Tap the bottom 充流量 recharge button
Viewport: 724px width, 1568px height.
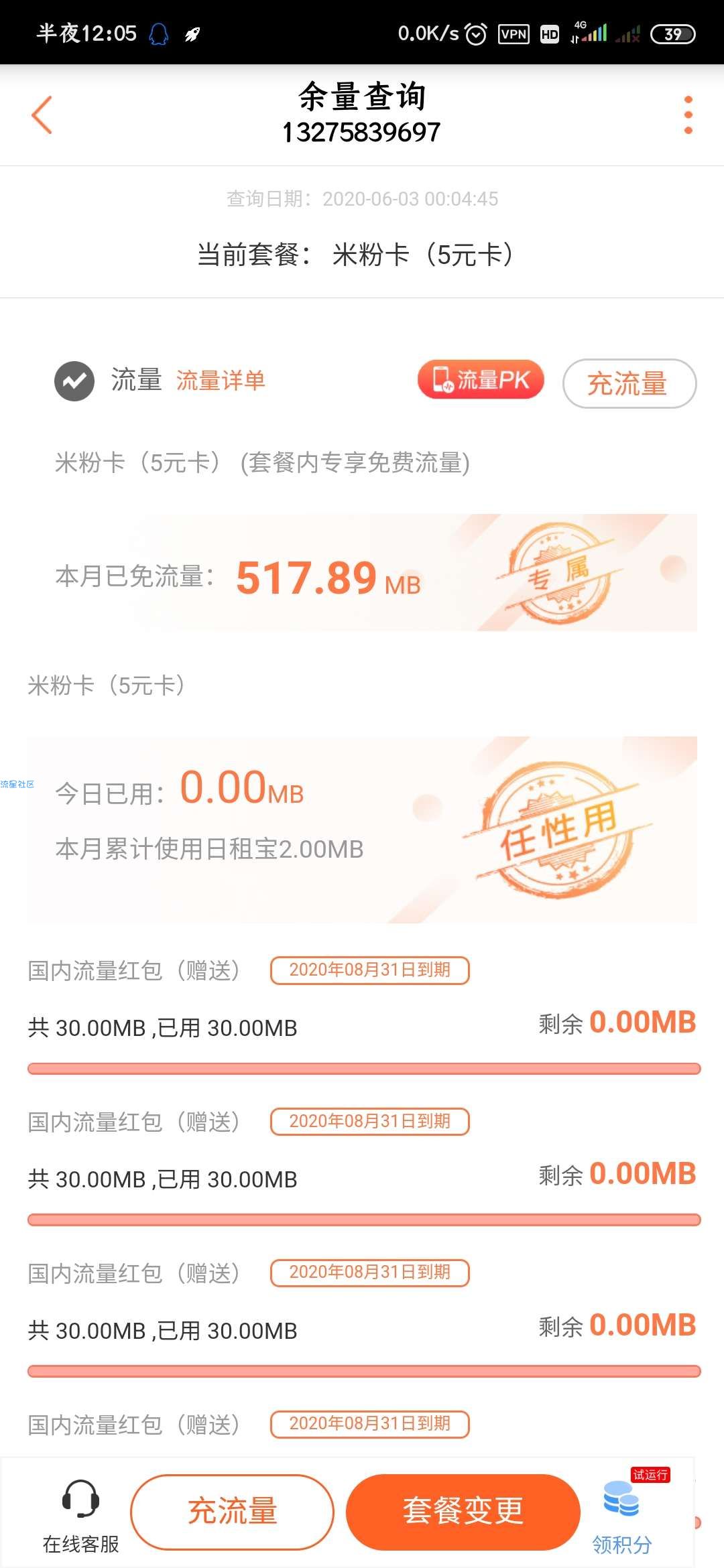(232, 1512)
